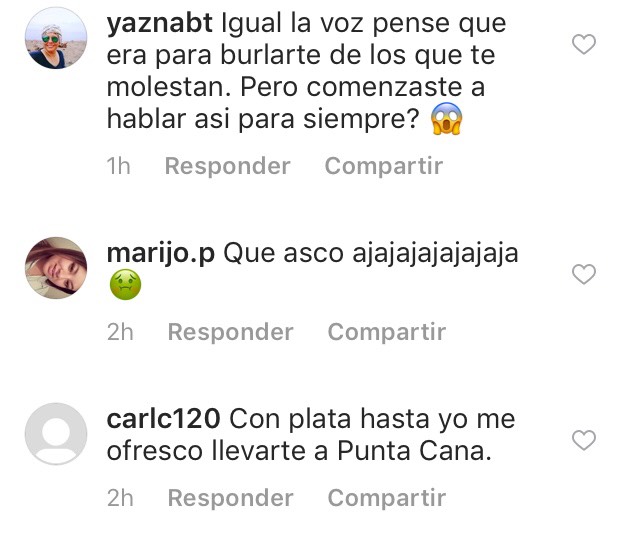Like carlc120's comment
639x541 pixels.
[583, 440]
